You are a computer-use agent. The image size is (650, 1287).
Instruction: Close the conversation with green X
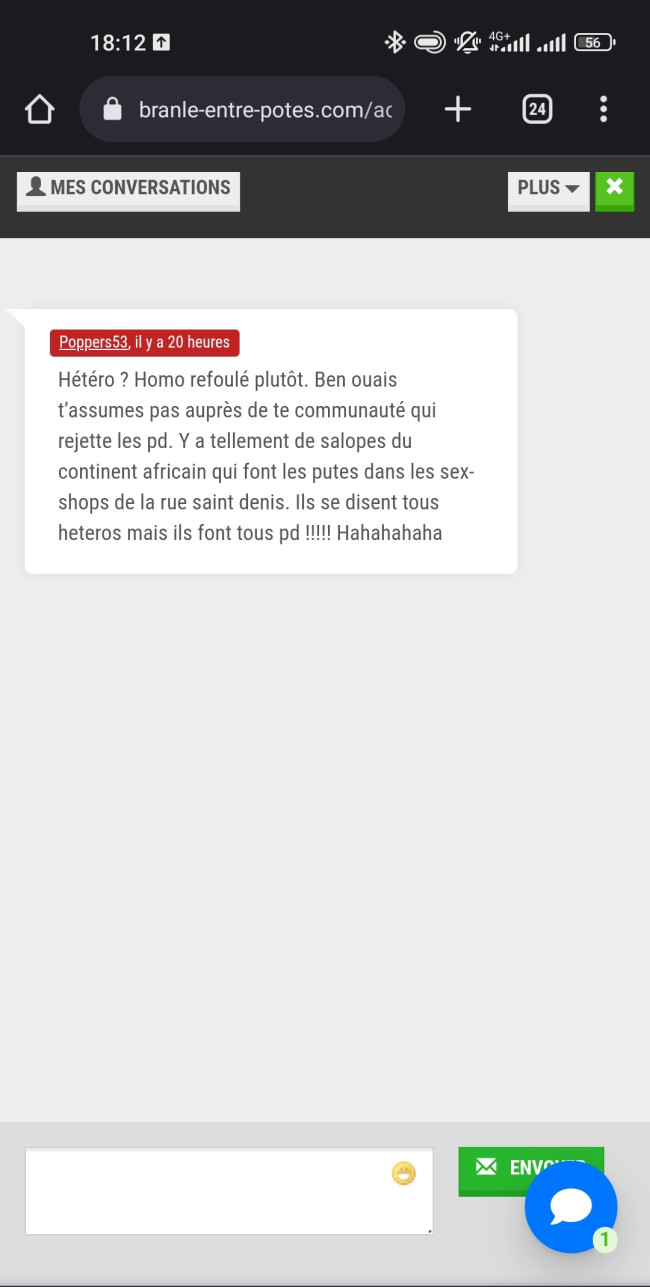pos(614,189)
